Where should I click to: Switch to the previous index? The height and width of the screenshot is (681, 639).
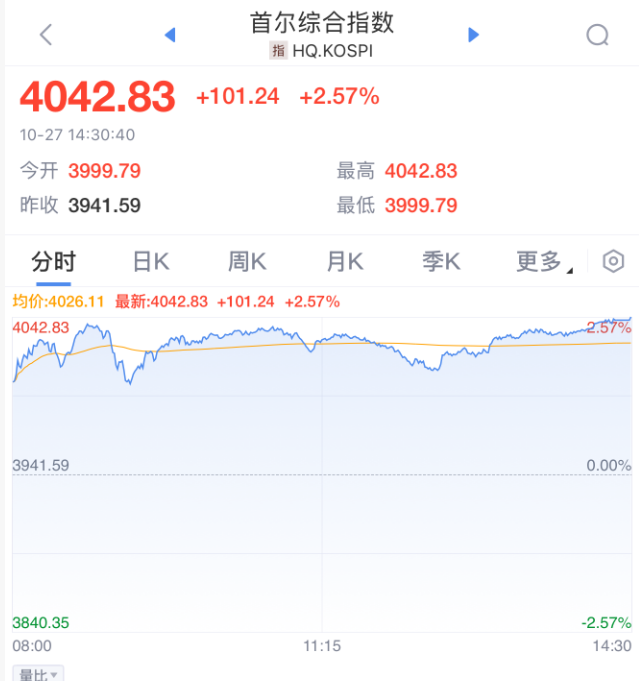click(170, 35)
